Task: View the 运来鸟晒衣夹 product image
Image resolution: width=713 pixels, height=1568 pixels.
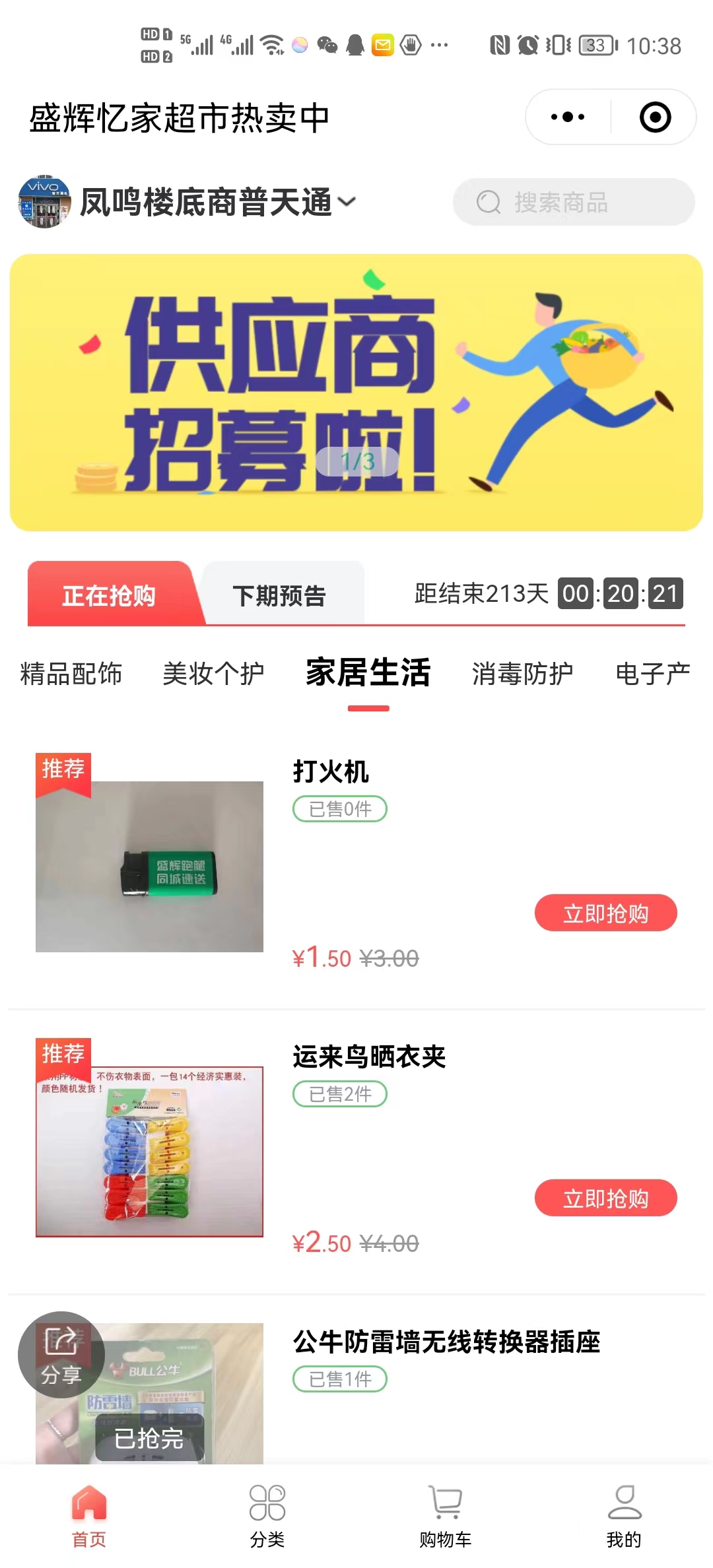Action: 149,1151
